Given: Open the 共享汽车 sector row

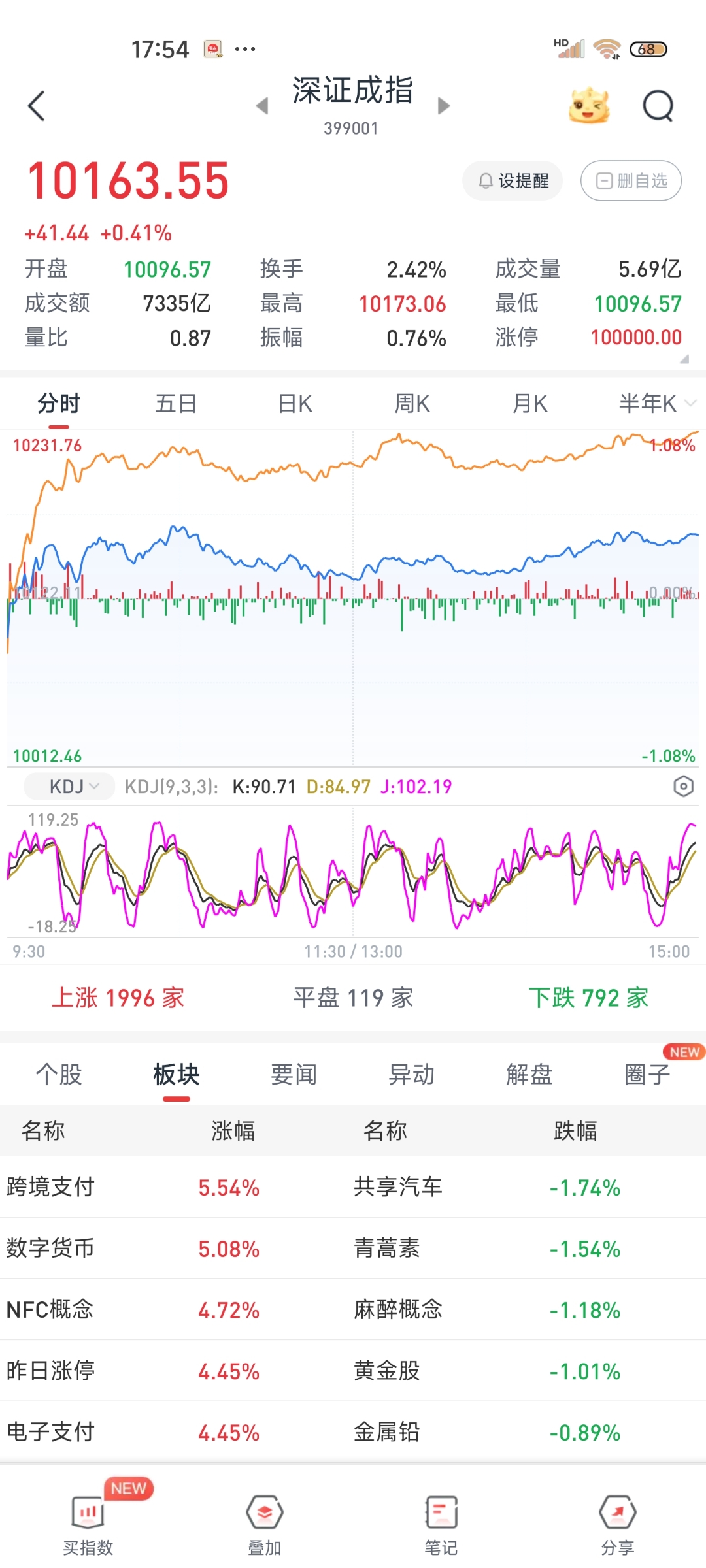Looking at the screenshot, I should click(398, 1187).
